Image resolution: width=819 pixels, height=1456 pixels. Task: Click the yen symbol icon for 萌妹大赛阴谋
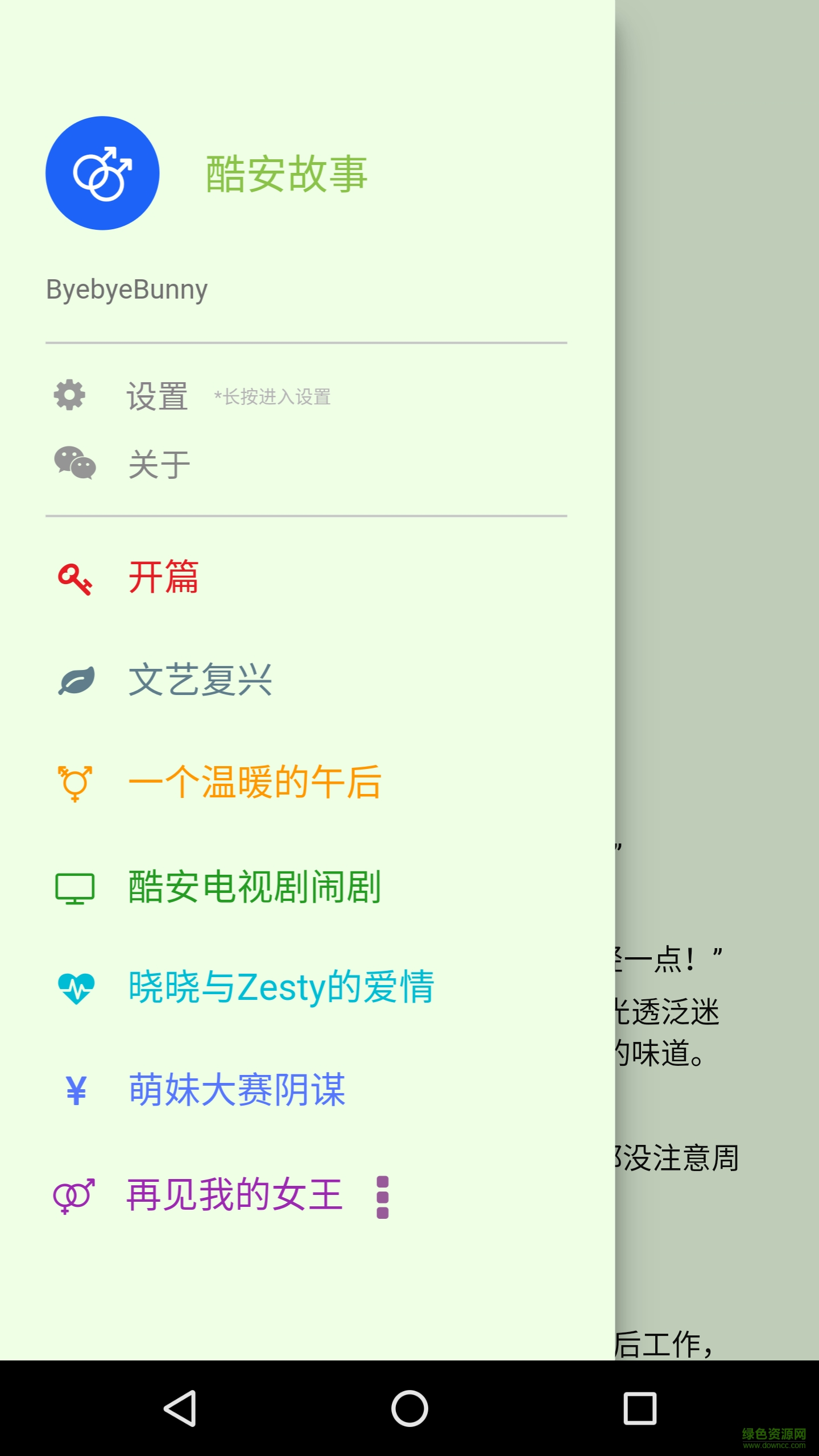click(76, 1090)
